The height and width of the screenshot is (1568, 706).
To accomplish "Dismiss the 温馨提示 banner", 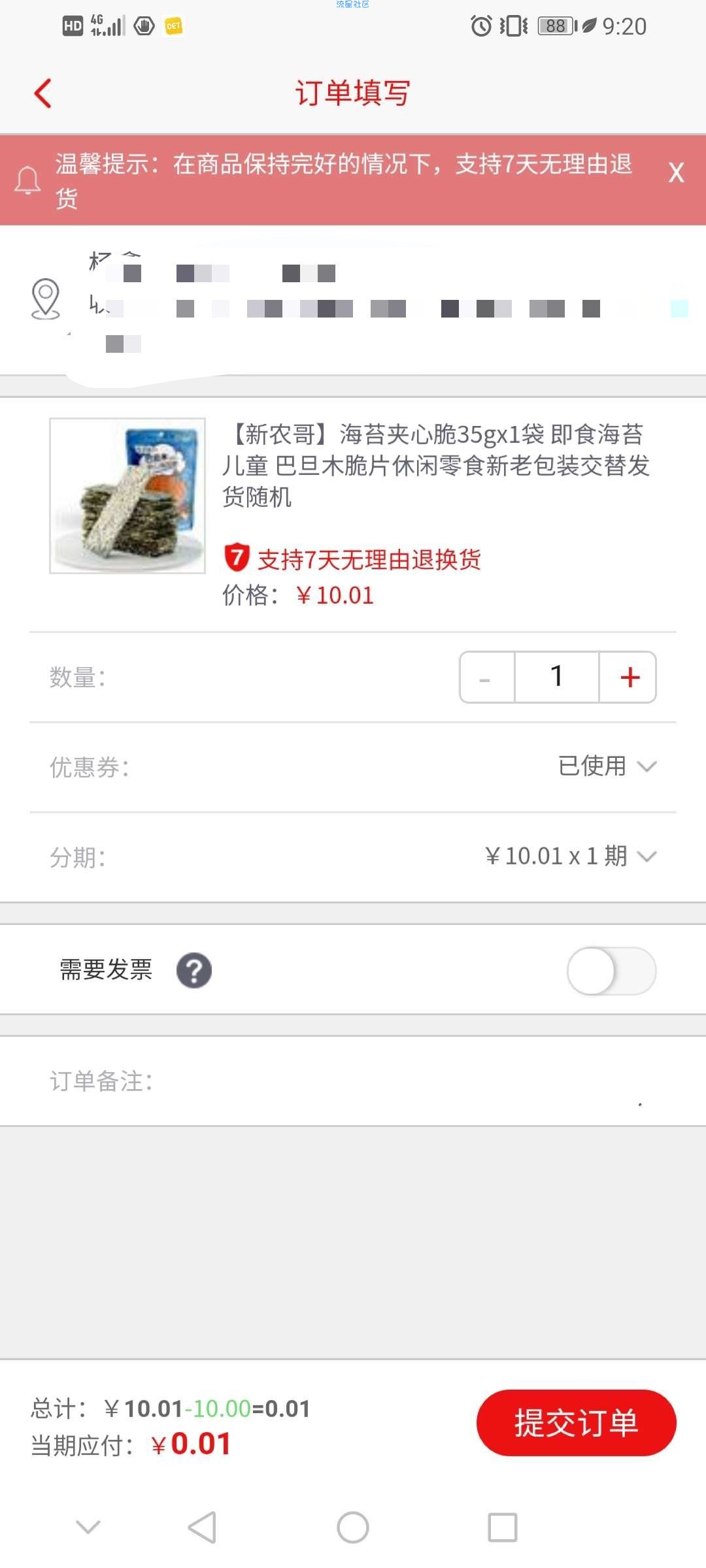I will pyautogui.click(x=676, y=173).
